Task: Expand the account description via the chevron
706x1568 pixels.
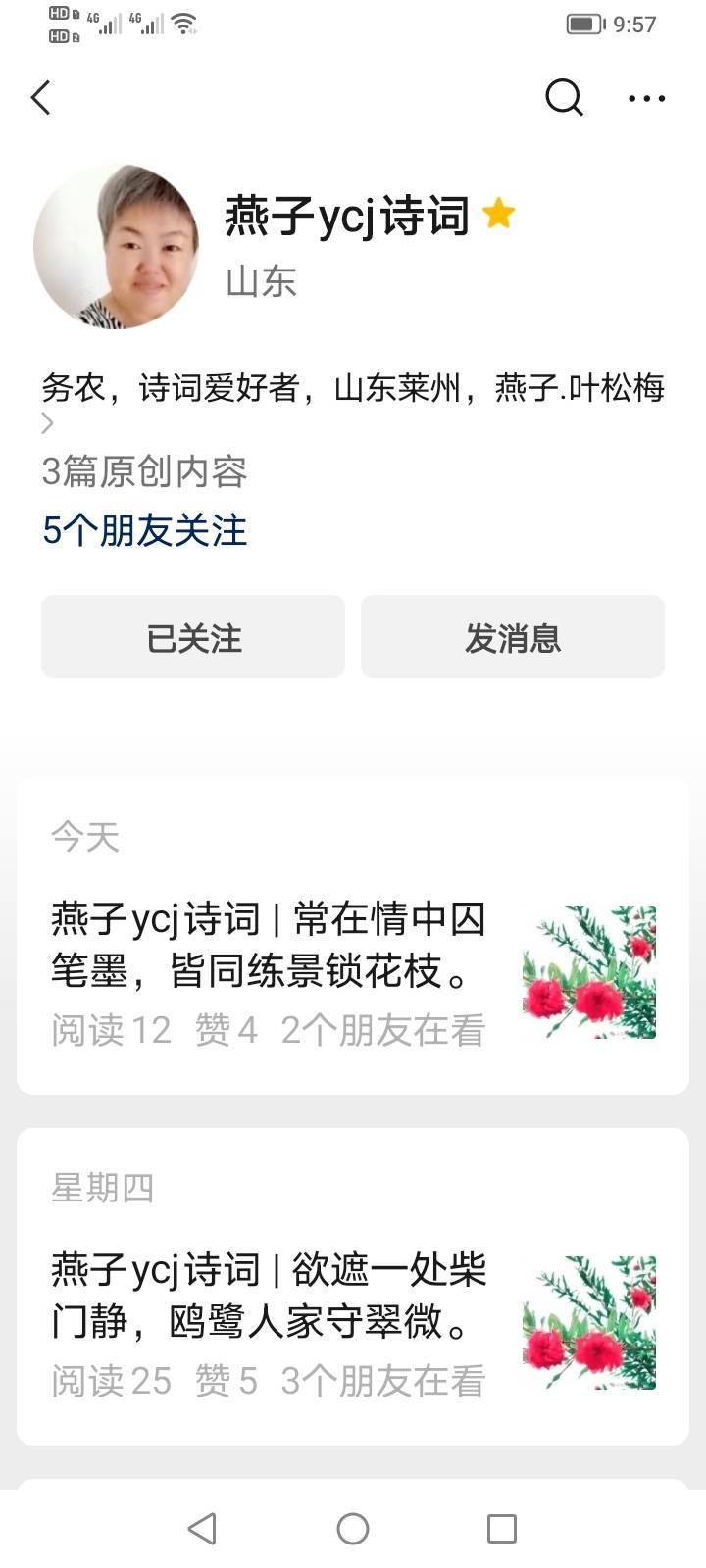Action: (47, 423)
